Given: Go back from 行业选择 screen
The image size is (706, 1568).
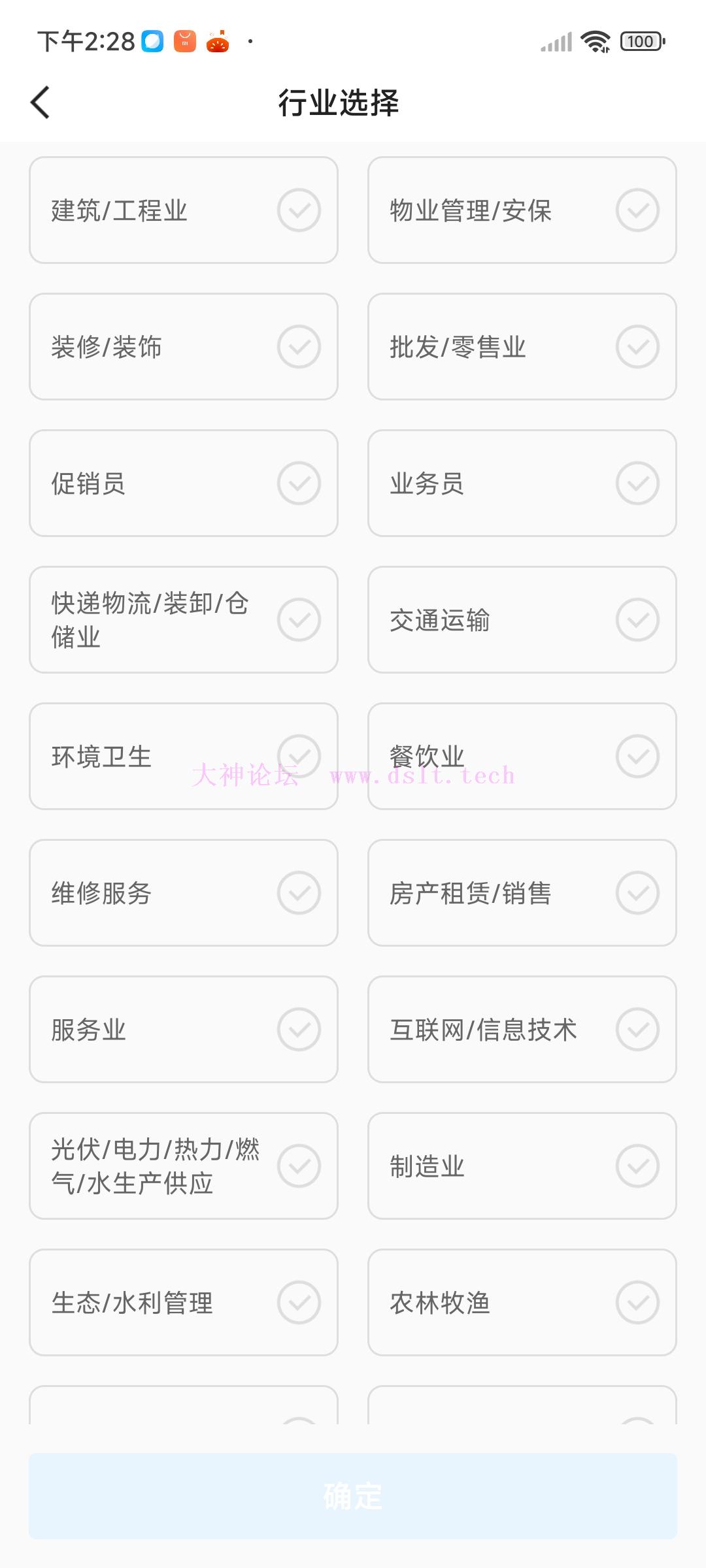Looking at the screenshot, I should (x=41, y=103).
